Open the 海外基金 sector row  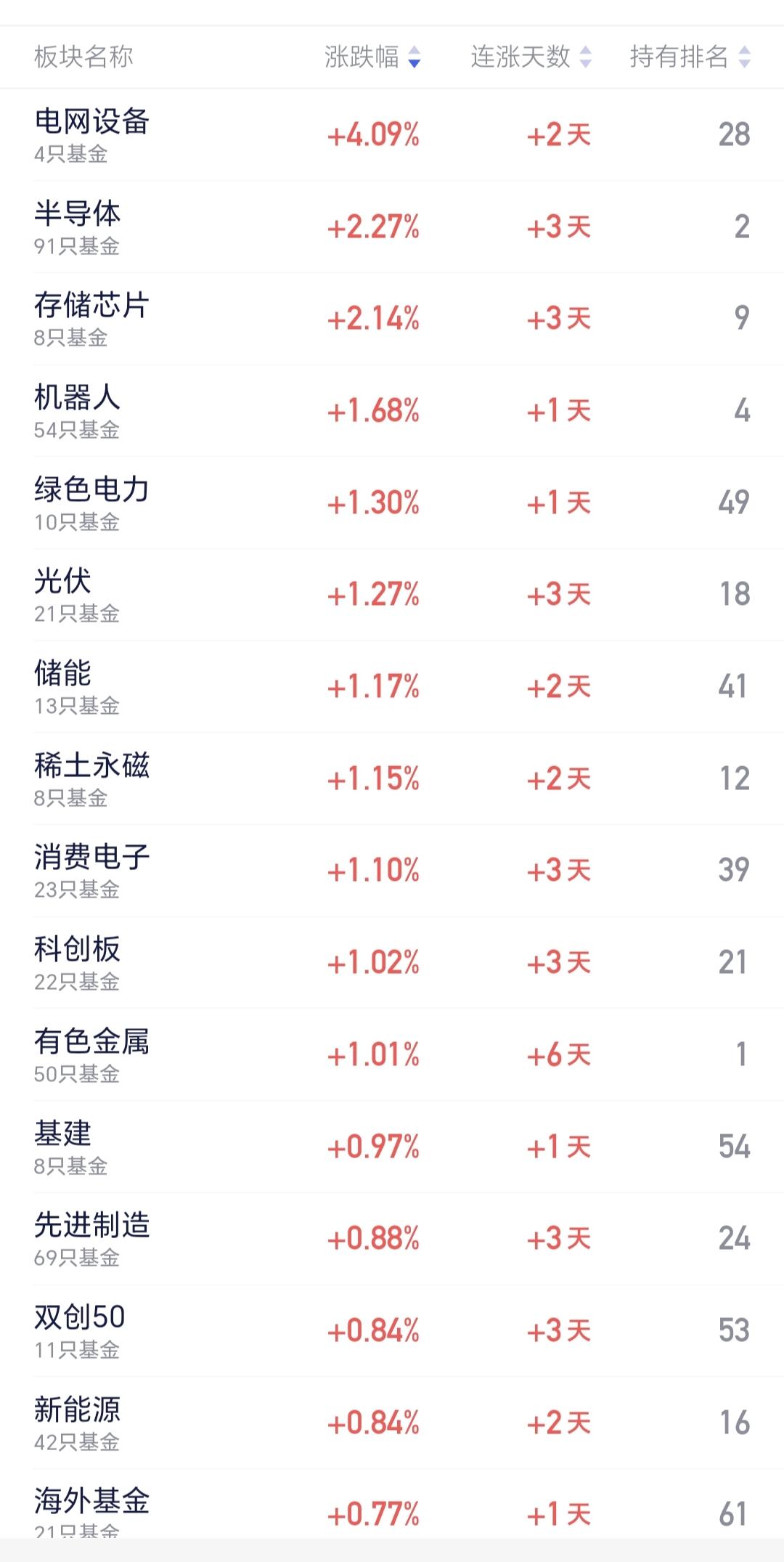click(x=392, y=1503)
